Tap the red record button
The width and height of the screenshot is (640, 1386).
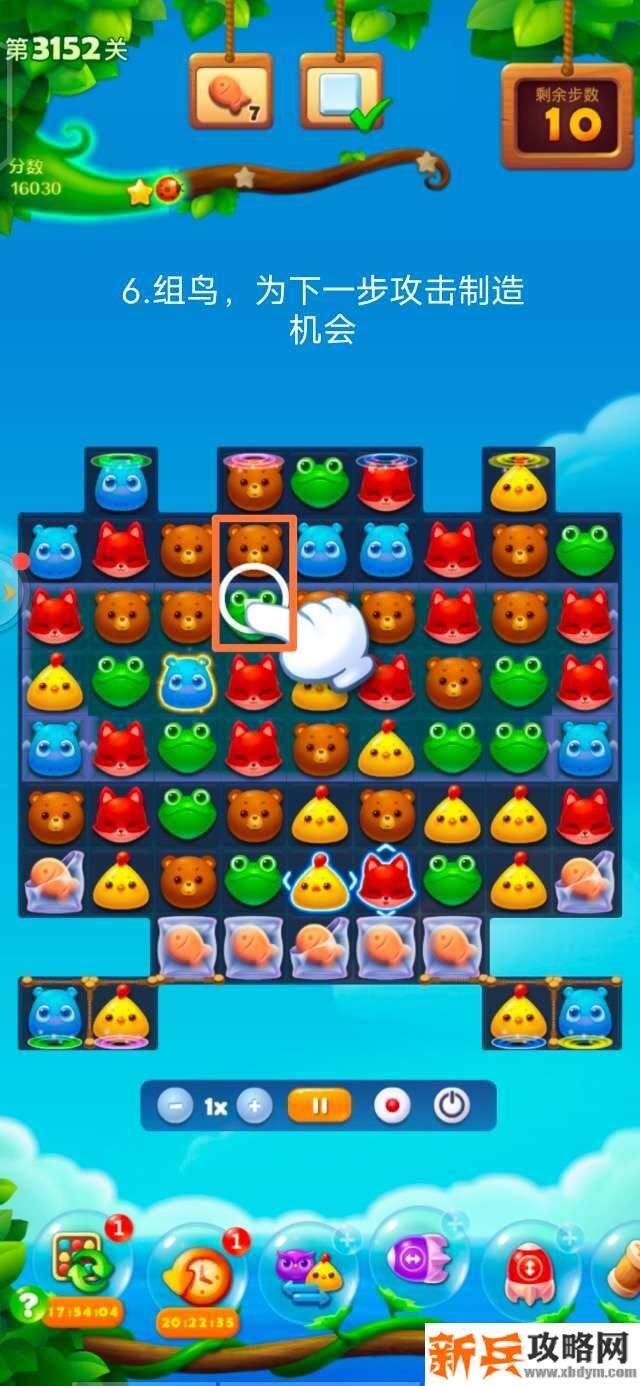(392, 1107)
